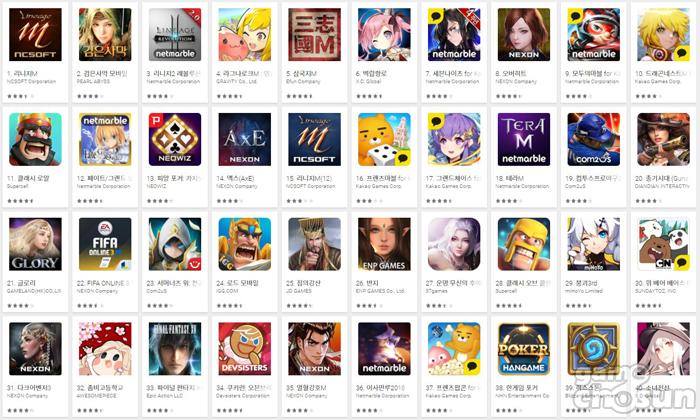The height and width of the screenshot is (420, 700).
Task: Select the 삼국지M app ranked 5
Action: 315,35
